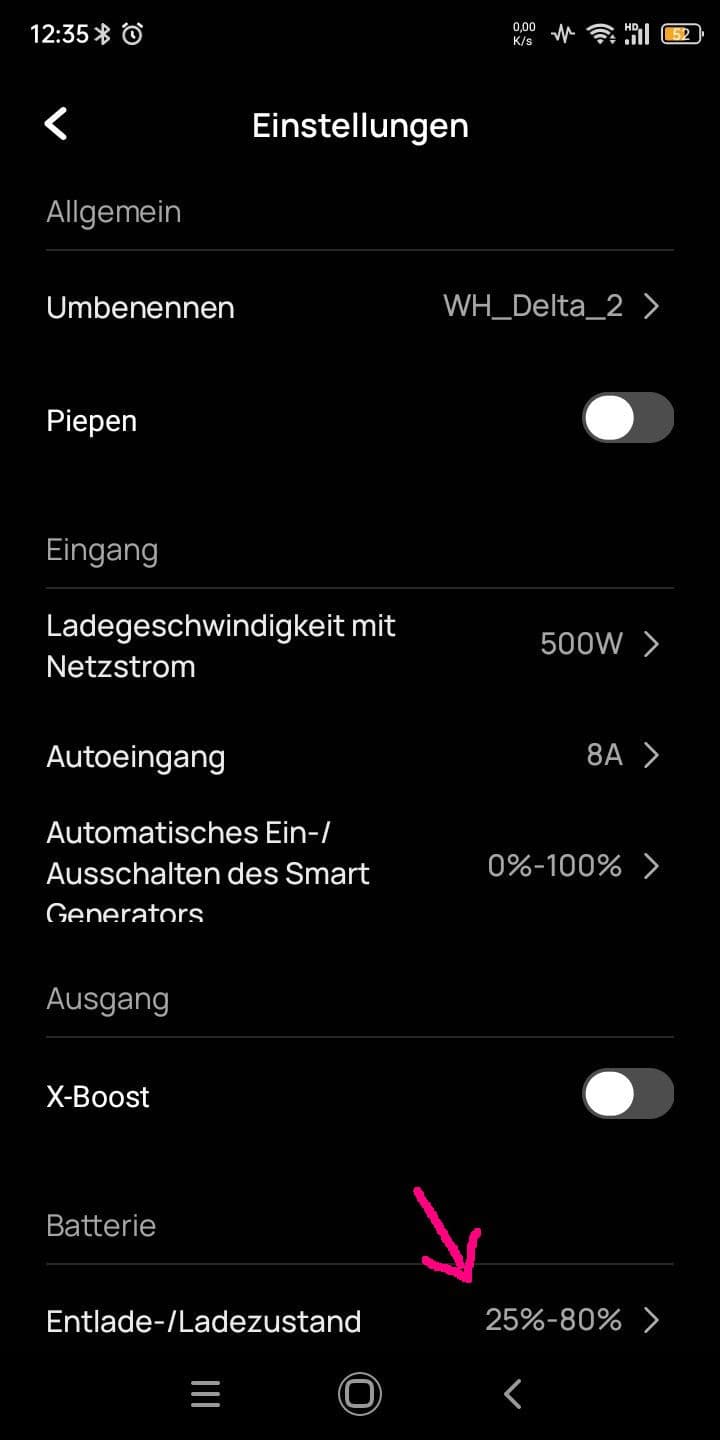
Task: Open recent apps from navigation bar
Action: pyautogui.click(x=205, y=1394)
